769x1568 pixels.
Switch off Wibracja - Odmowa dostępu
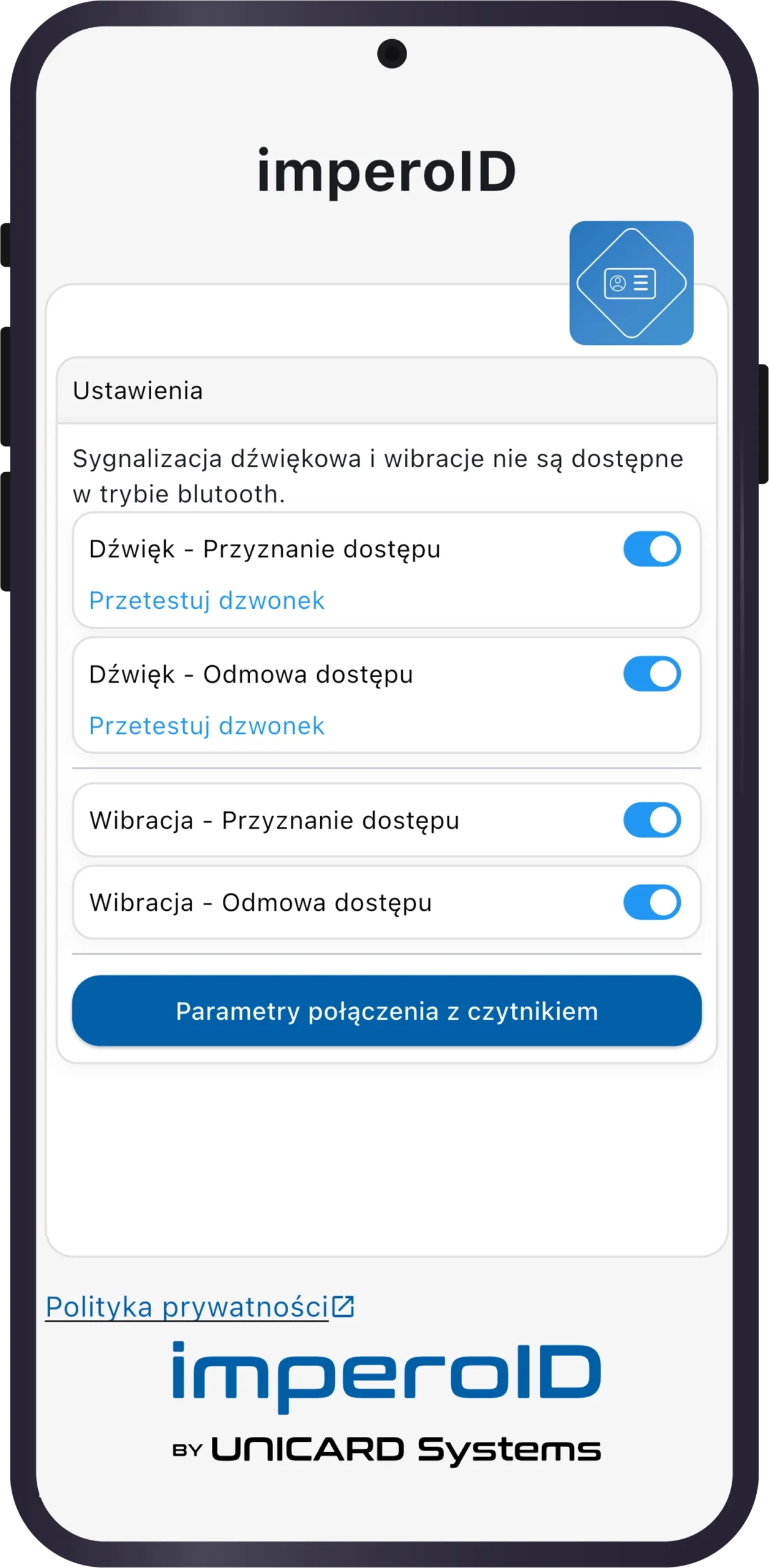coord(651,902)
